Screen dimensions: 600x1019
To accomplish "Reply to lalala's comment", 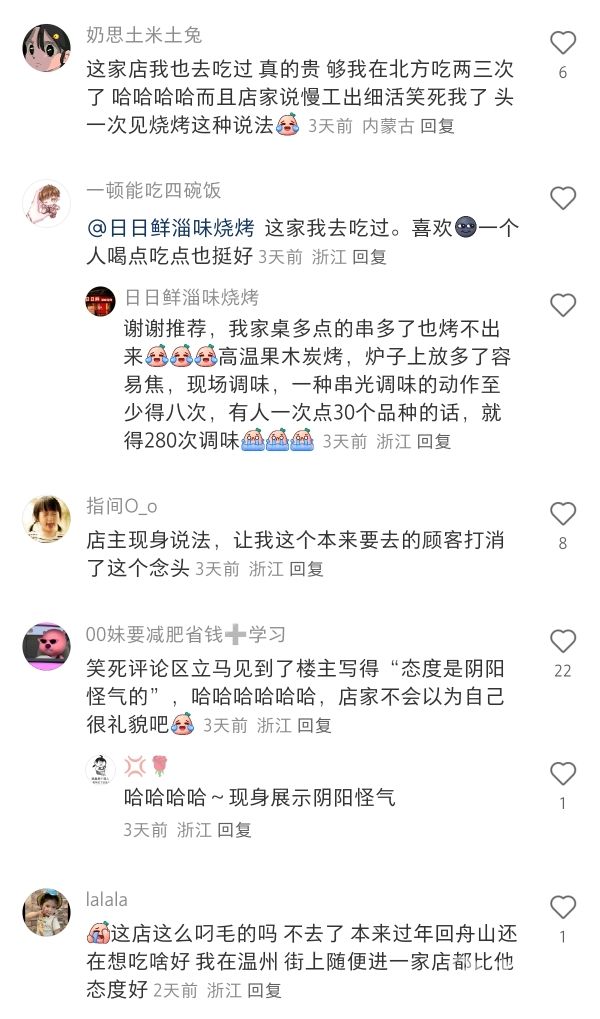I will coord(265,990).
